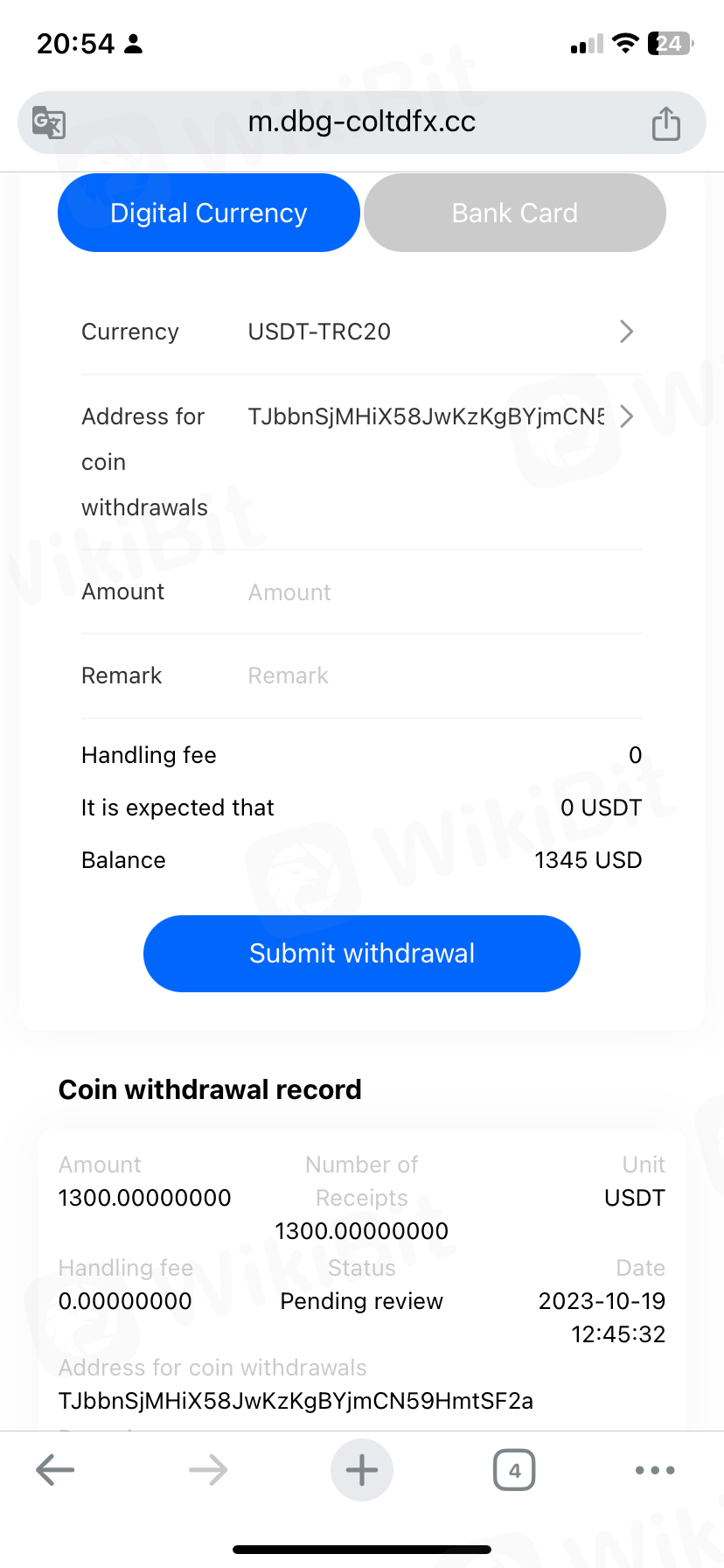
Task: Open the m.dbg-coltdfx.cc URL field
Action: [x=361, y=122]
